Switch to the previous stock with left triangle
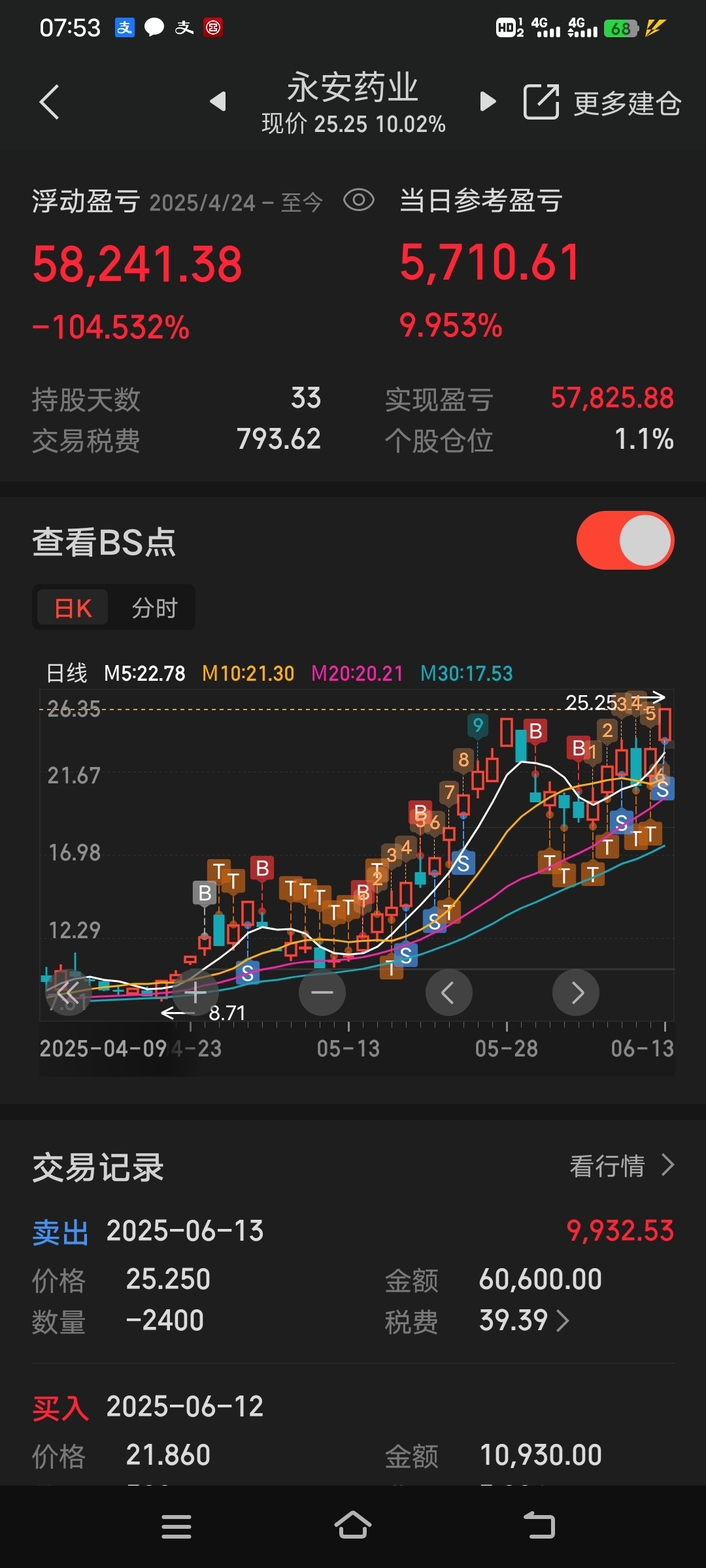The image size is (706, 1568). click(x=218, y=101)
